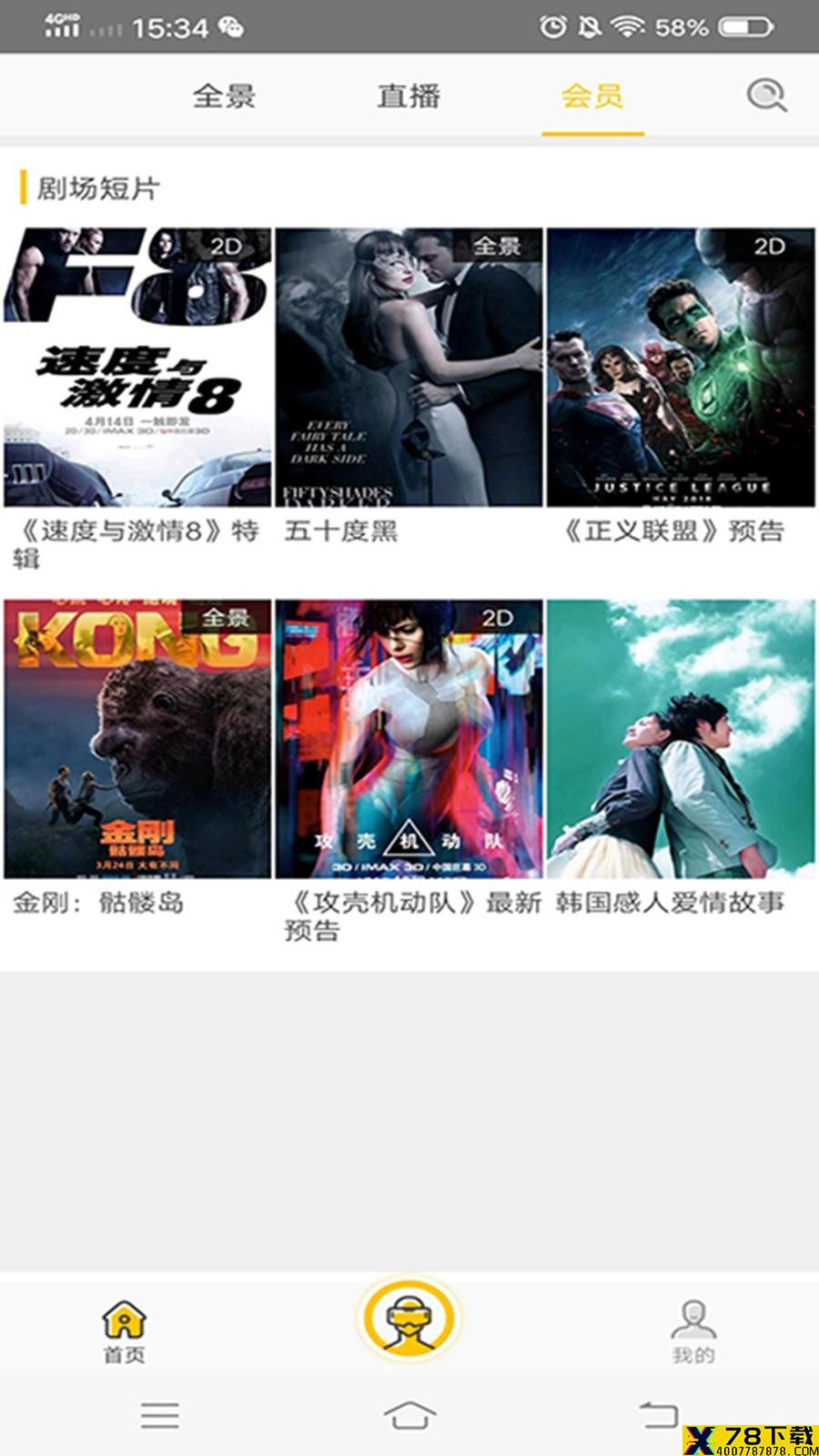The width and height of the screenshot is (819, 1456).
Task: Switch to the 直播 tab
Action: click(x=409, y=96)
